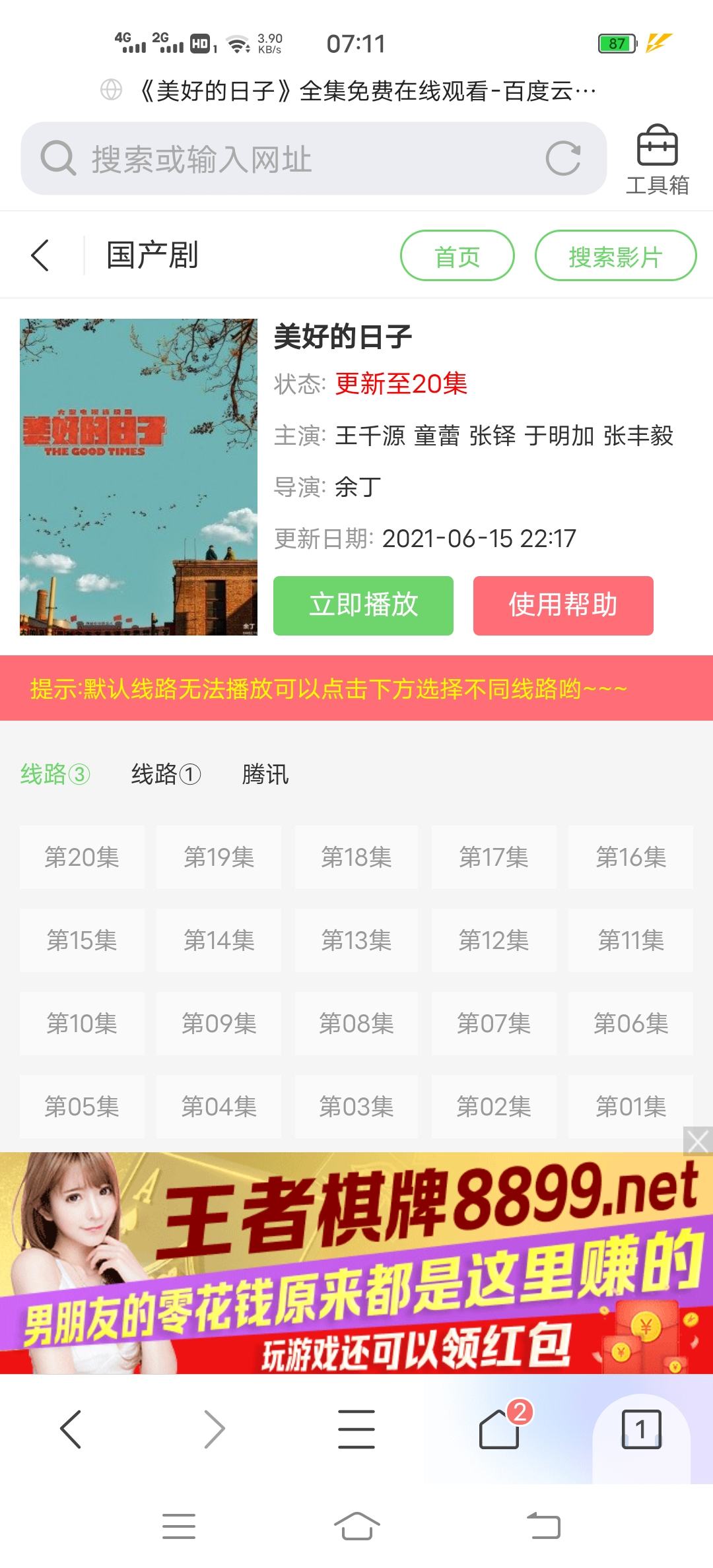Play episode 第20集
The image size is (713, 1568).
pos(82,857)
